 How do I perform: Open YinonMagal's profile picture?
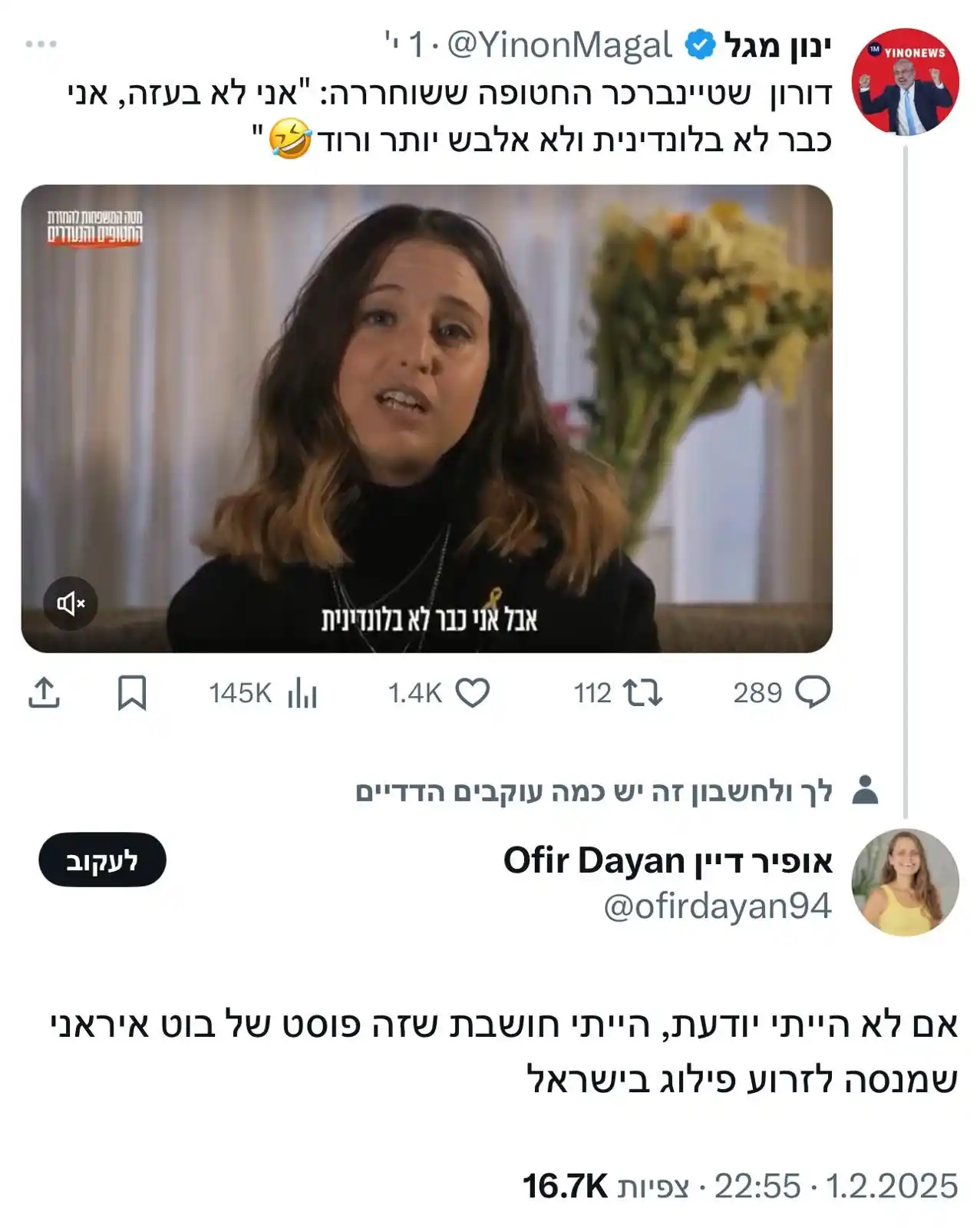(x=905, y=82)
